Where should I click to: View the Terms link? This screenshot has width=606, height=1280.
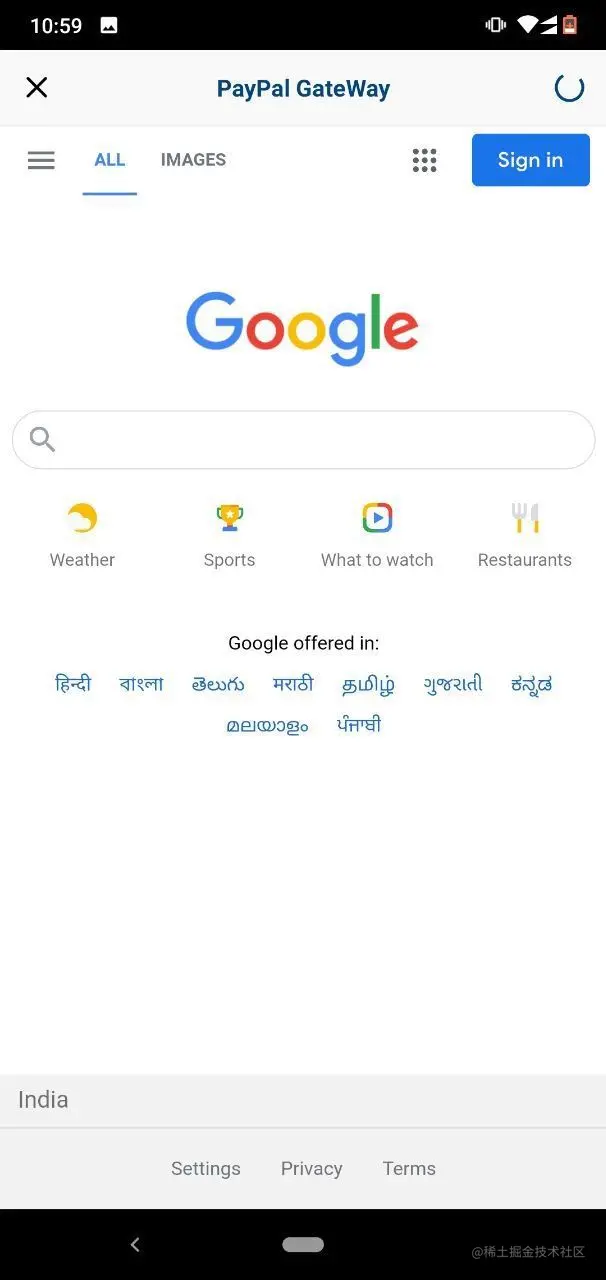point(409,1168)
